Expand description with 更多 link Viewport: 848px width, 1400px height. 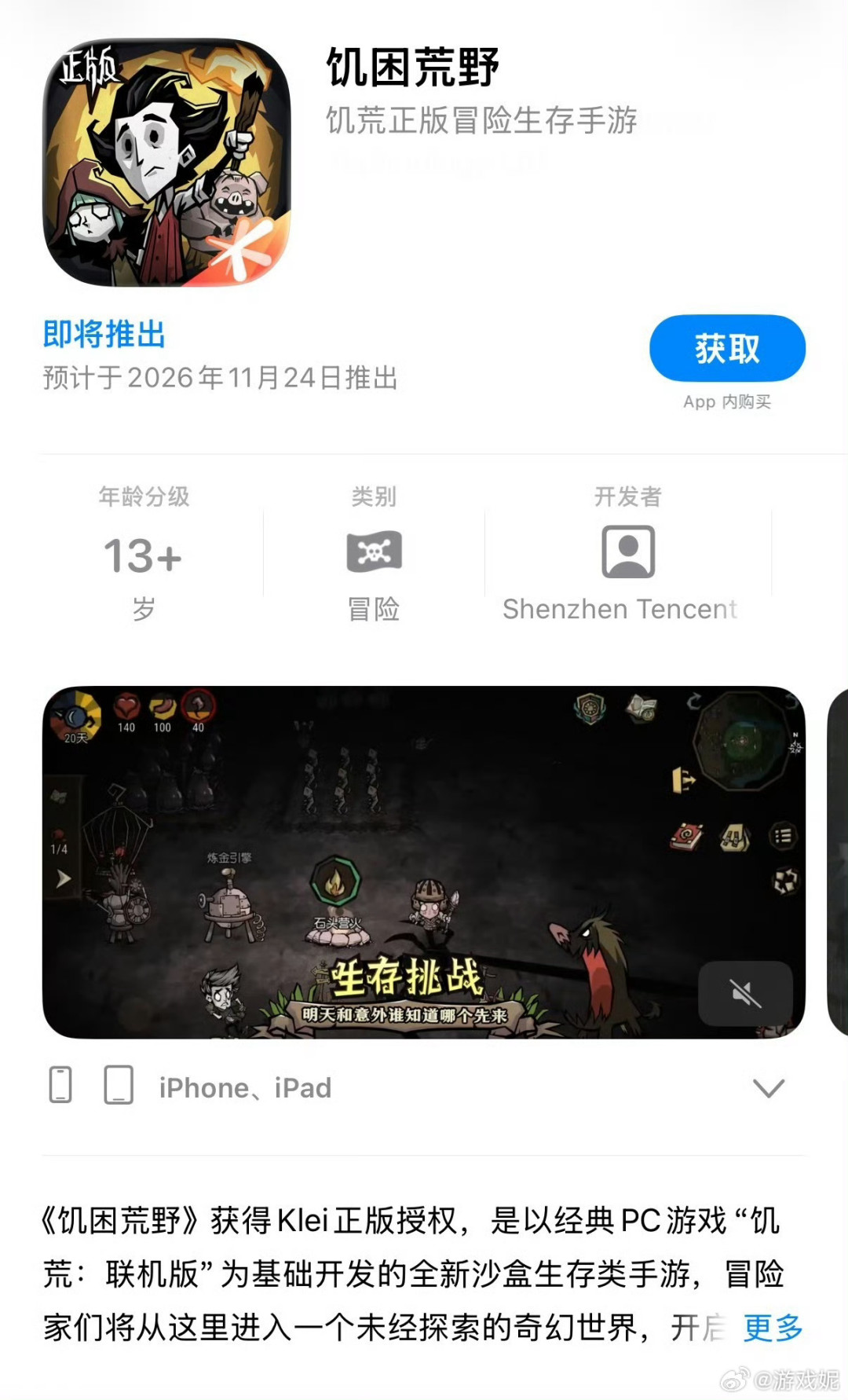click(x=773, y=1328)
